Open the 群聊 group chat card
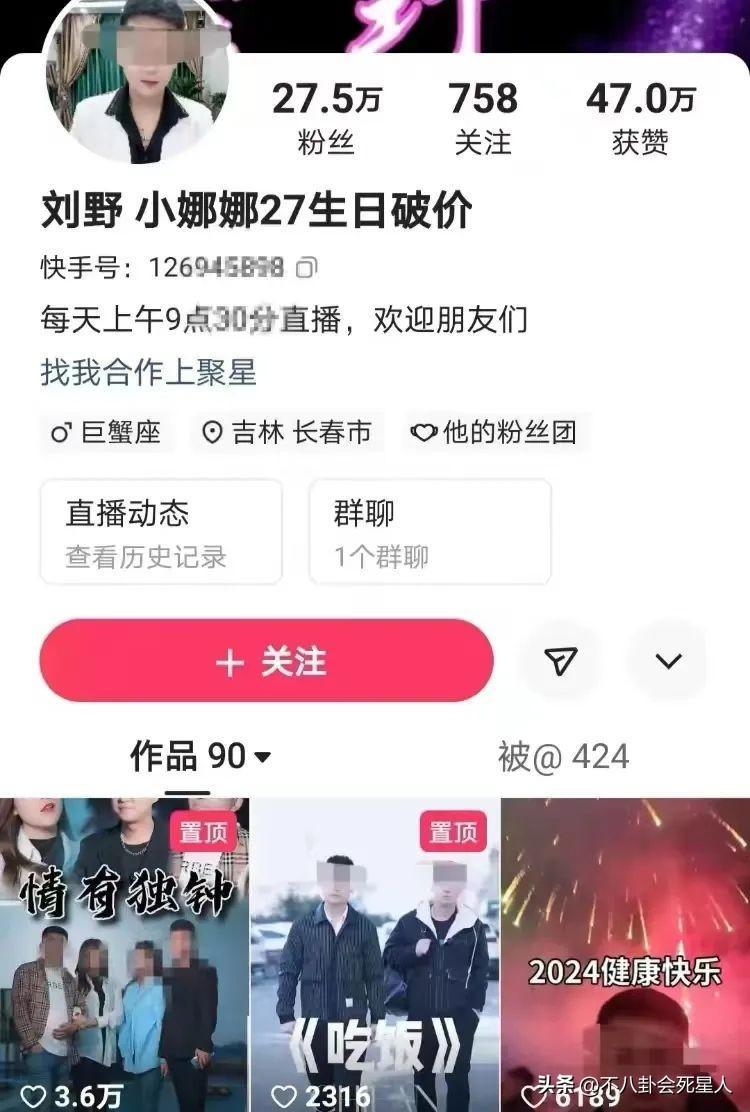 point(429,531)
